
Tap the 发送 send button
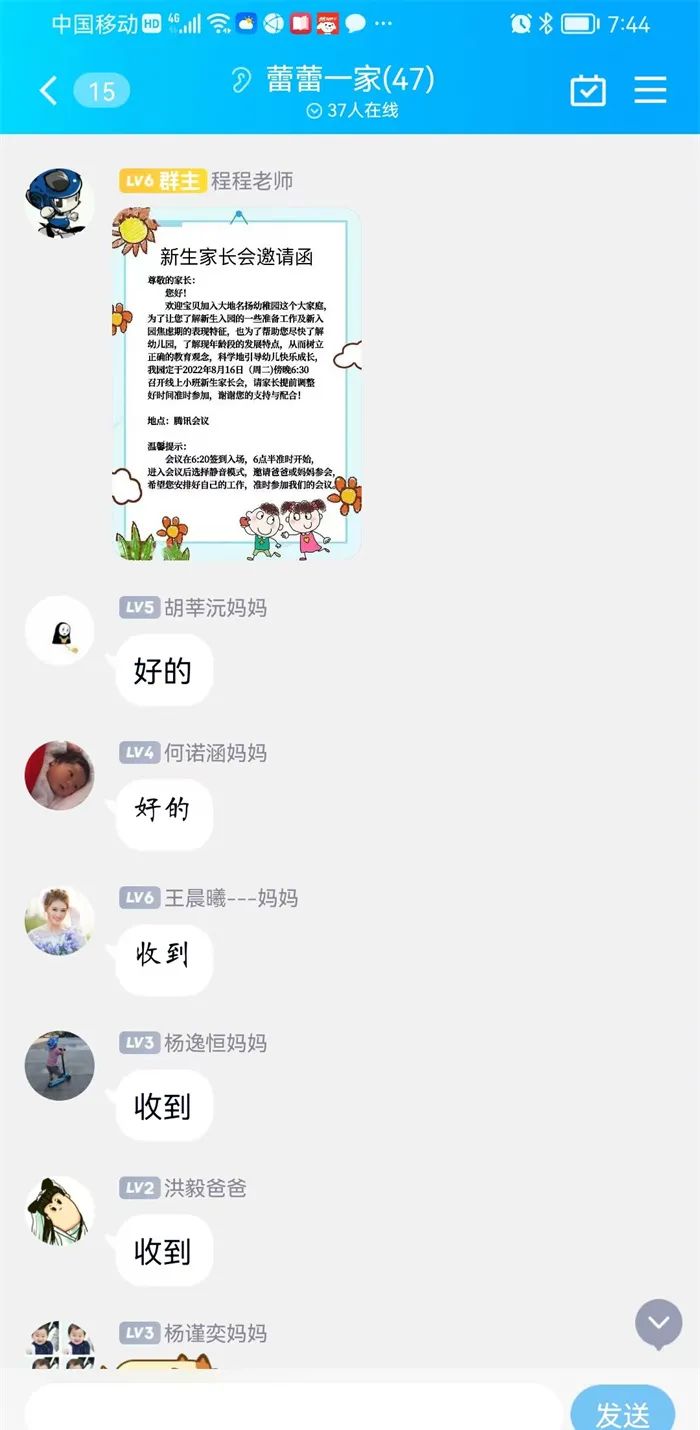coord(622,1412)
